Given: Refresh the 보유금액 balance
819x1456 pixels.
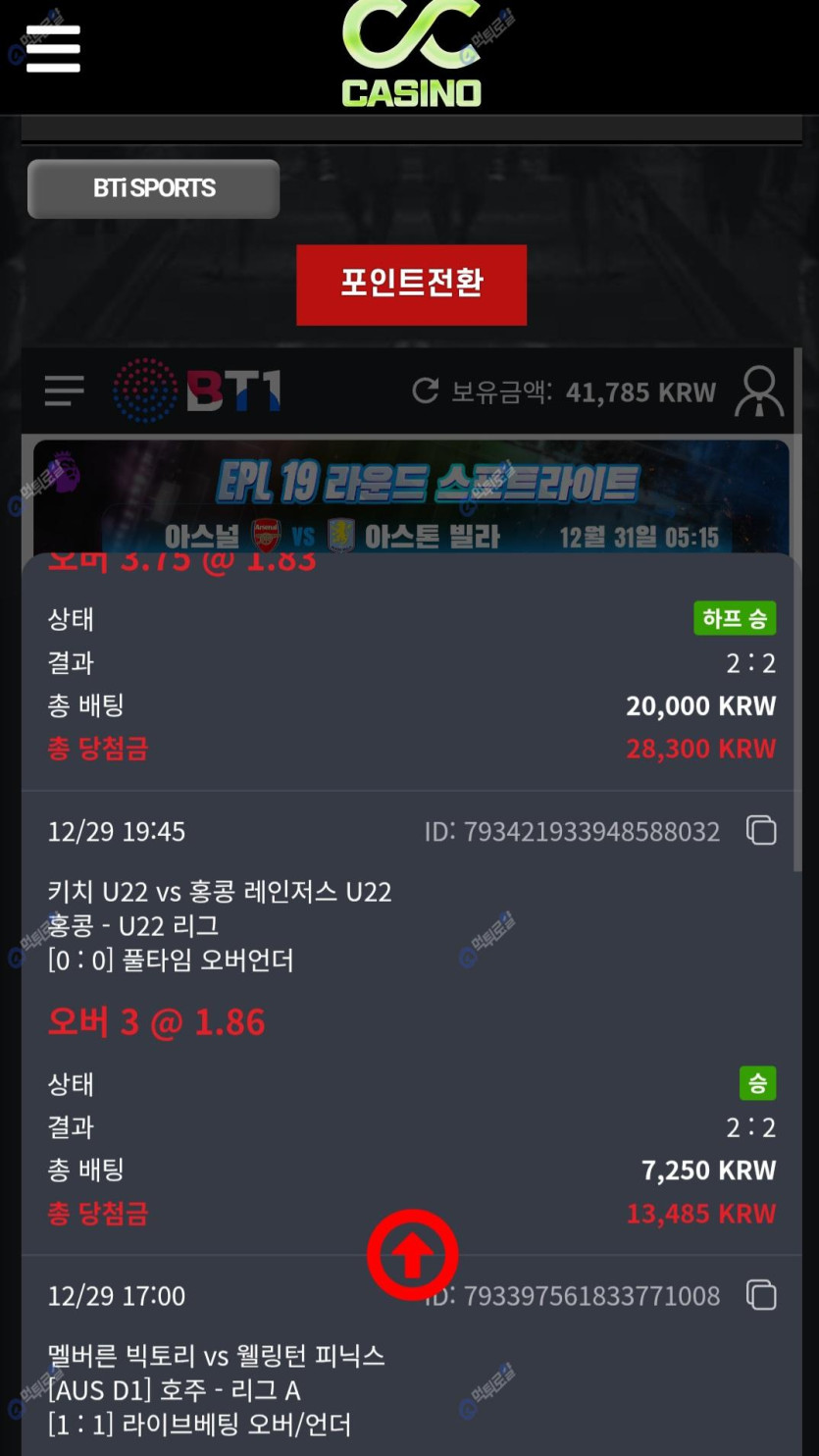Looking at the screenshot, I should (x=425, y=391).
